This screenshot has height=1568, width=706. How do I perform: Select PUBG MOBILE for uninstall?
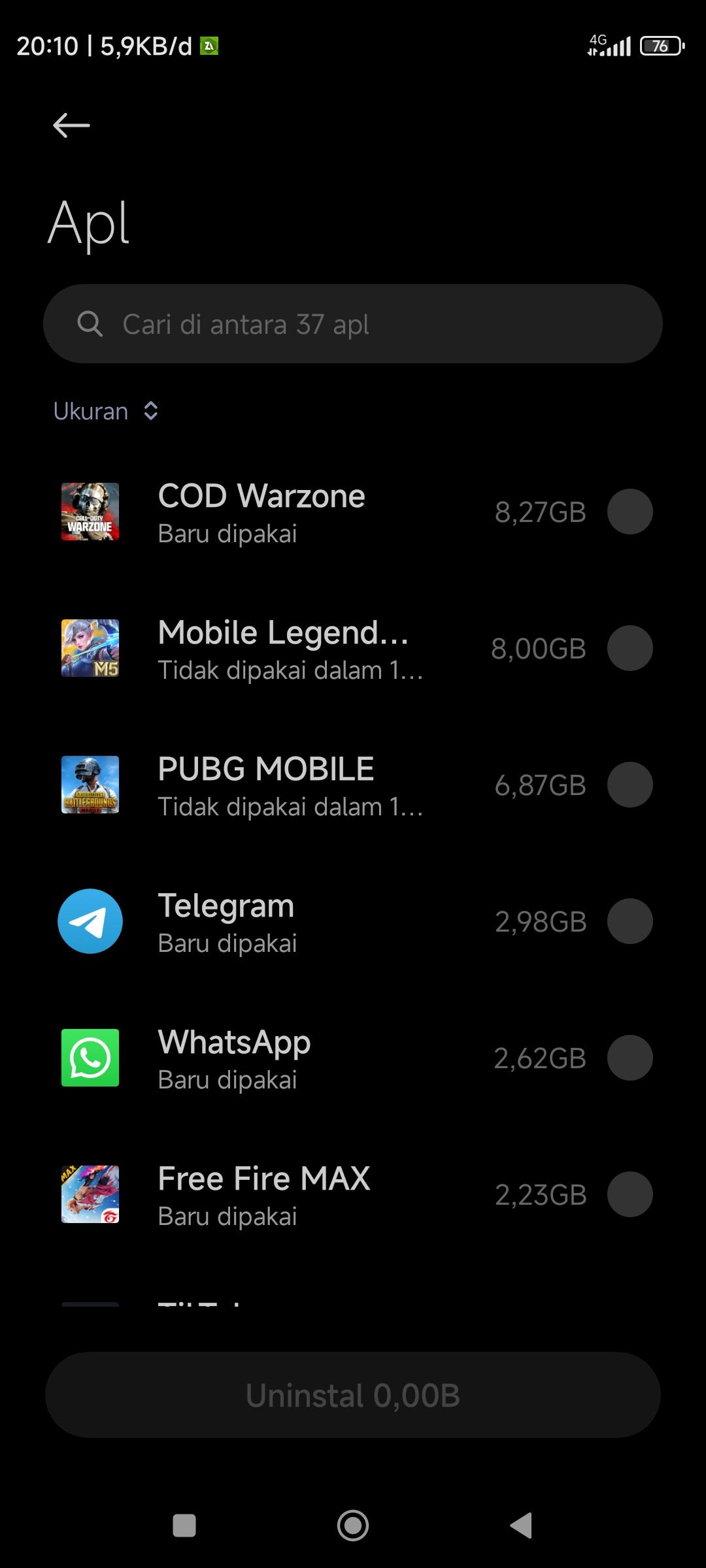pyautogui.click(x=630, y=786)
